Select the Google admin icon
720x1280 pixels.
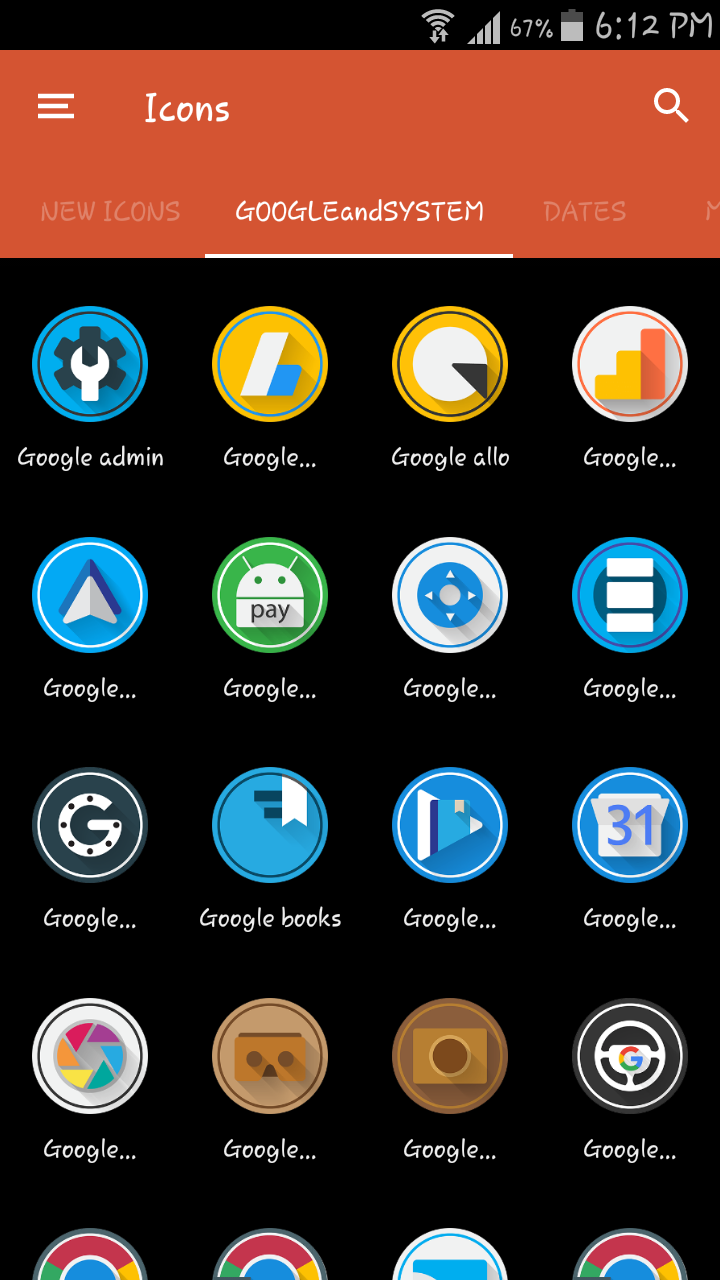(90, 363)
